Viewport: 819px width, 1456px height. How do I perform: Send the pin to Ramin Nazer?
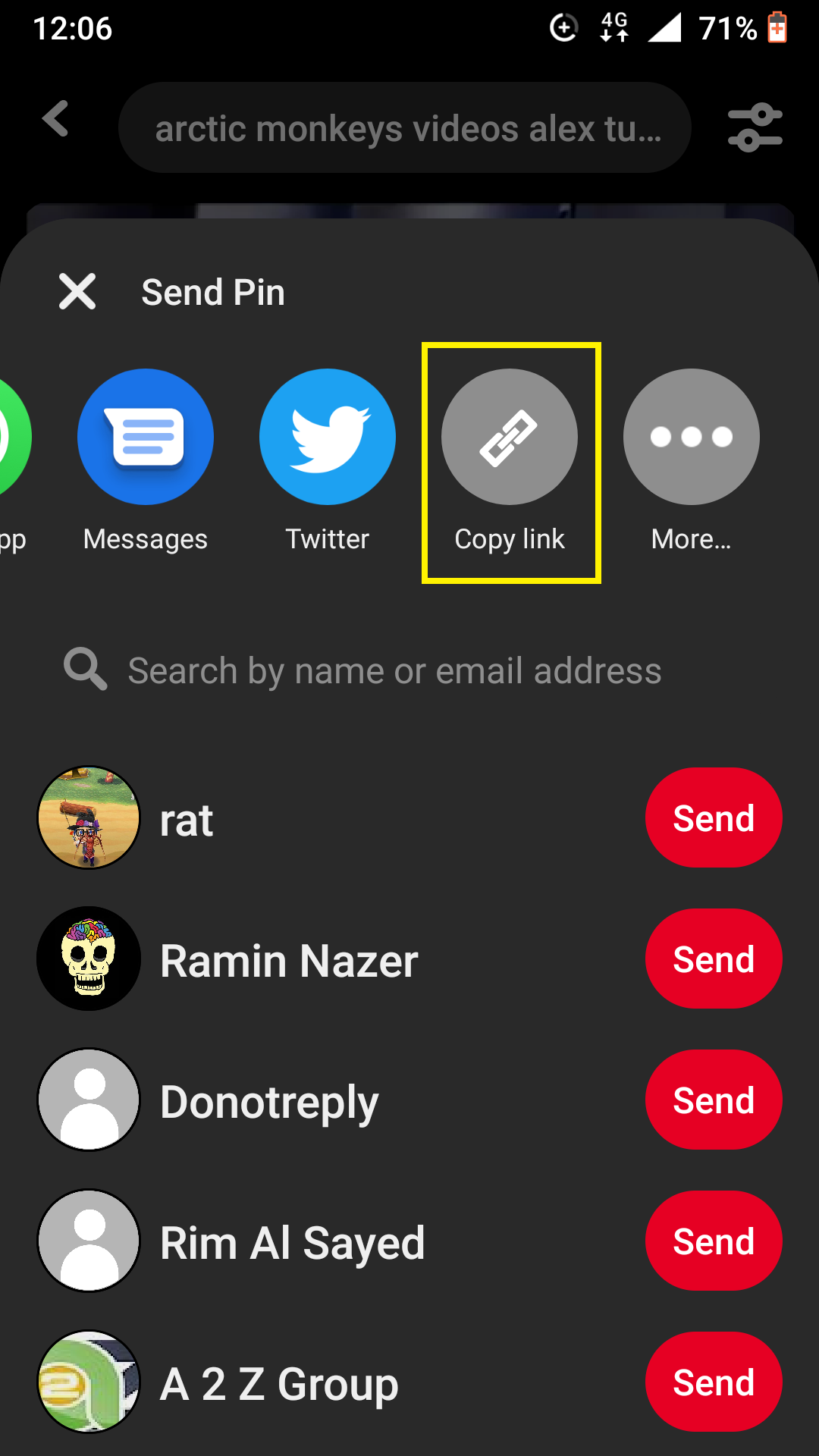pyautogui.click(x=714, y=959)
